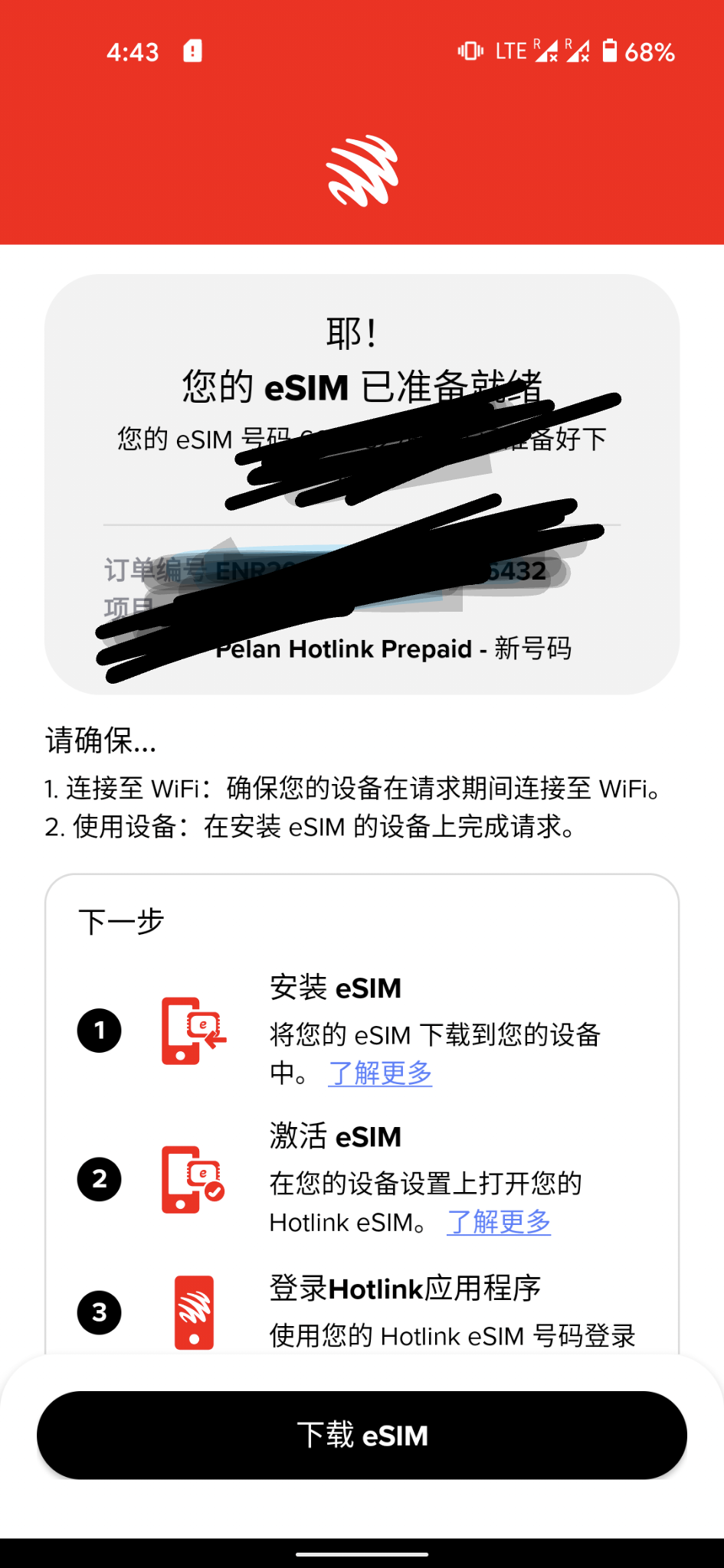Tap the step 2 numbered circle
This screenshot has width=724, height=1568.
click(98, 1180)
